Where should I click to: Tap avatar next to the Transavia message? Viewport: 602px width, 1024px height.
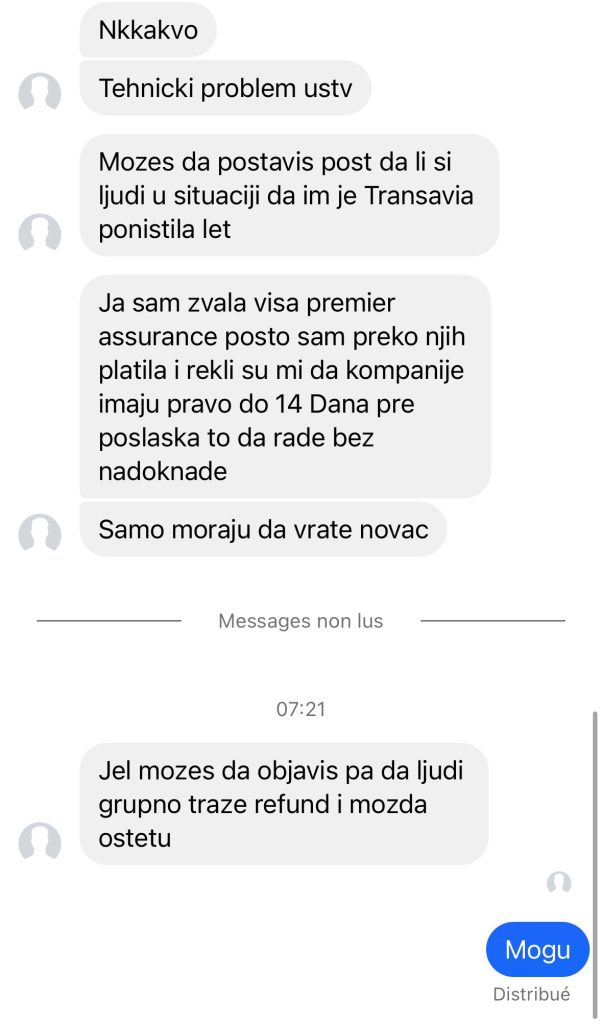point(40,233)
